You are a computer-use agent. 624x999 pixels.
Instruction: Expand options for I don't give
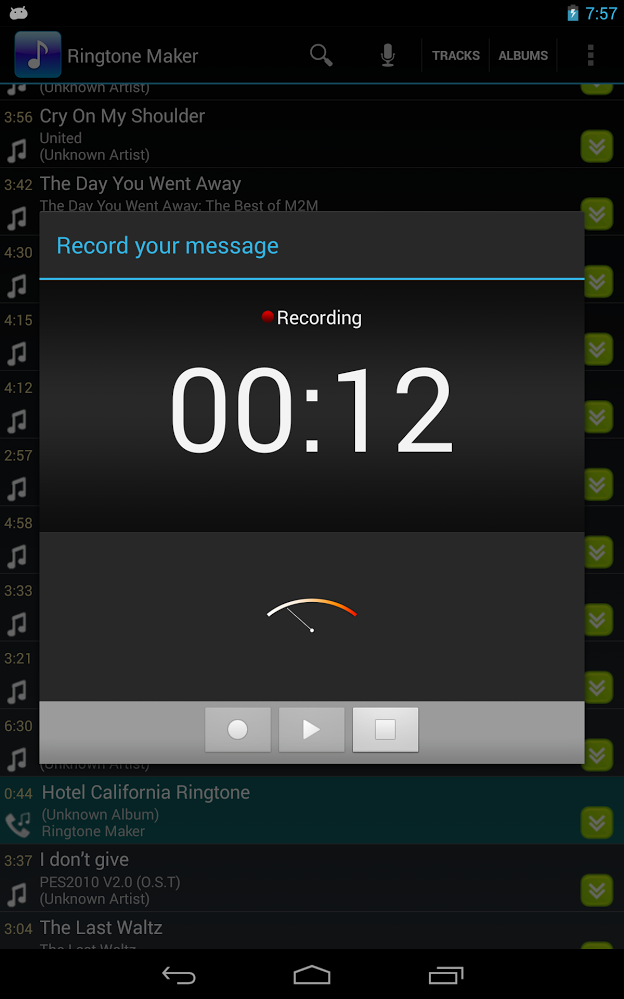(x=597, y=890)
